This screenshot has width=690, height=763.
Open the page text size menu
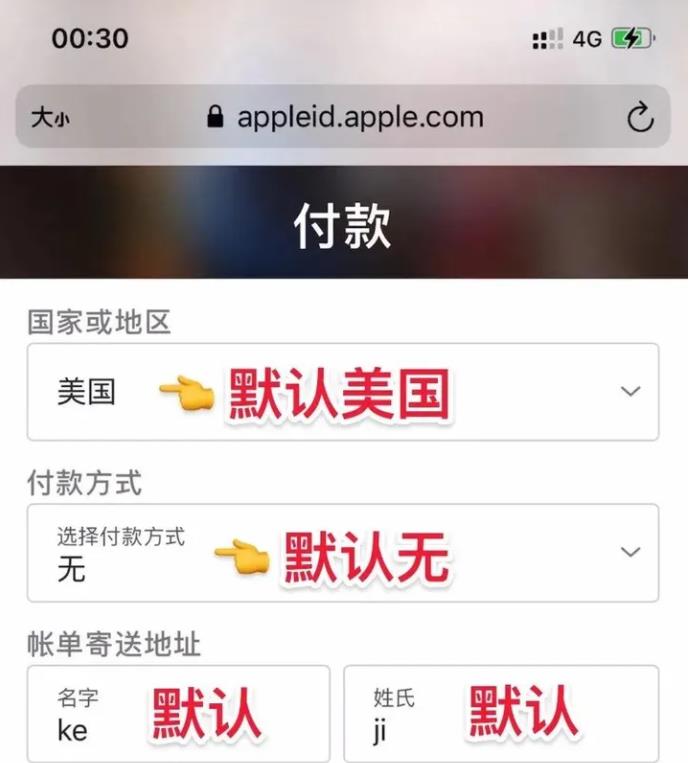[49, 118]
